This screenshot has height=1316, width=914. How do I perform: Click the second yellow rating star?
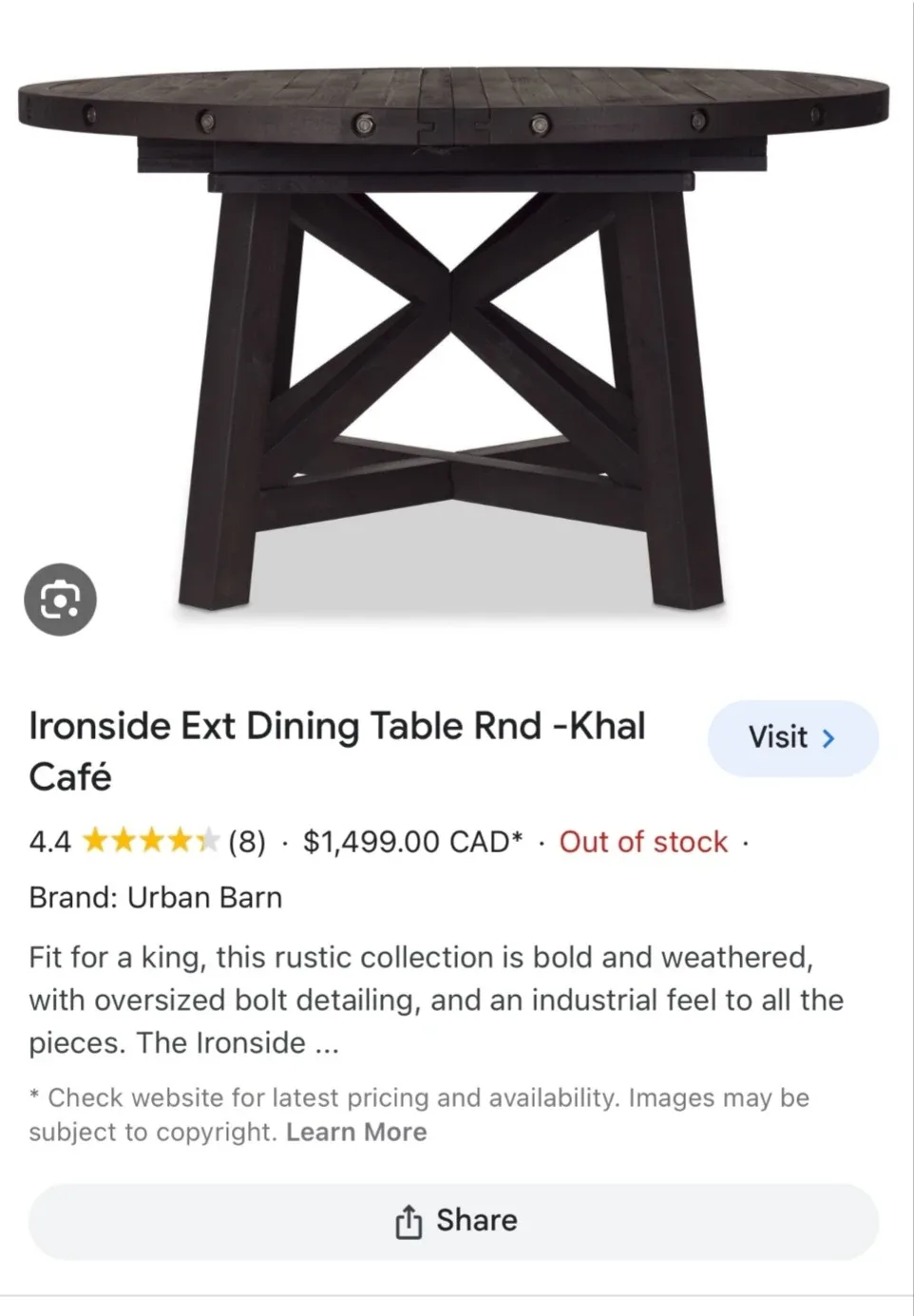[124, 840]
